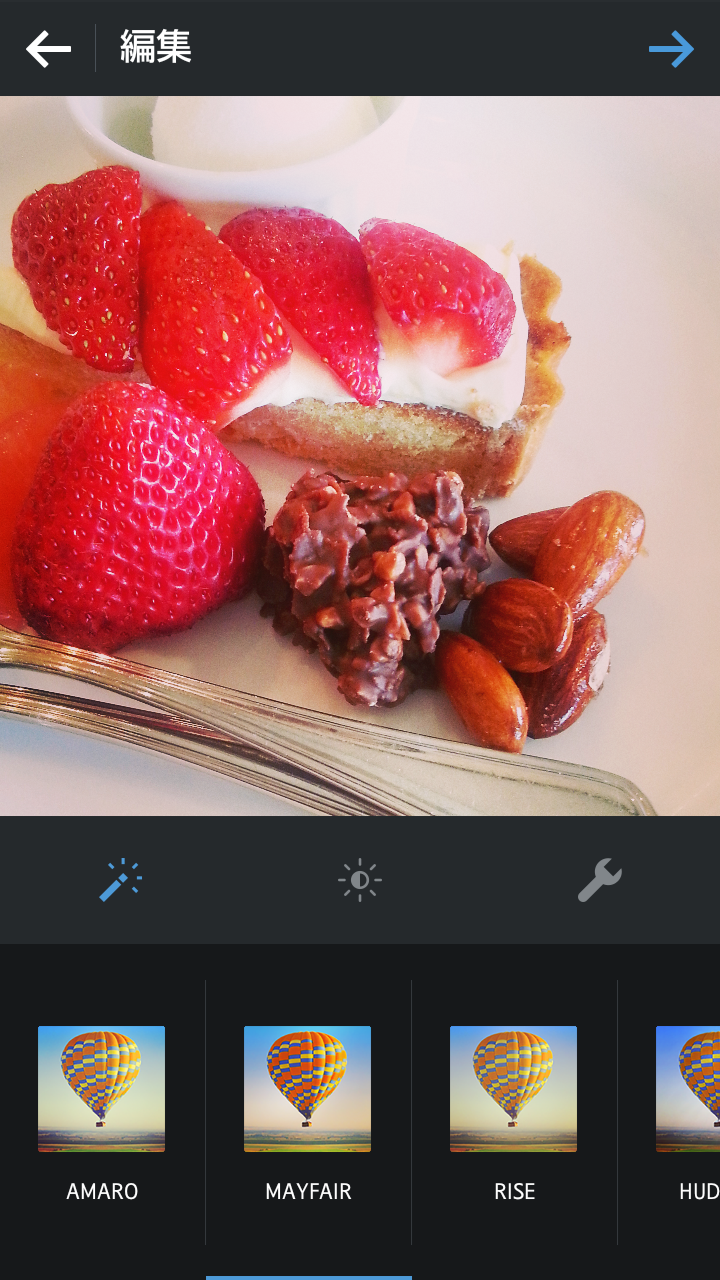This screenshot has height=1280, width=720.
Task: Open the wrench editing tools
Action: (x=600, y=880)
